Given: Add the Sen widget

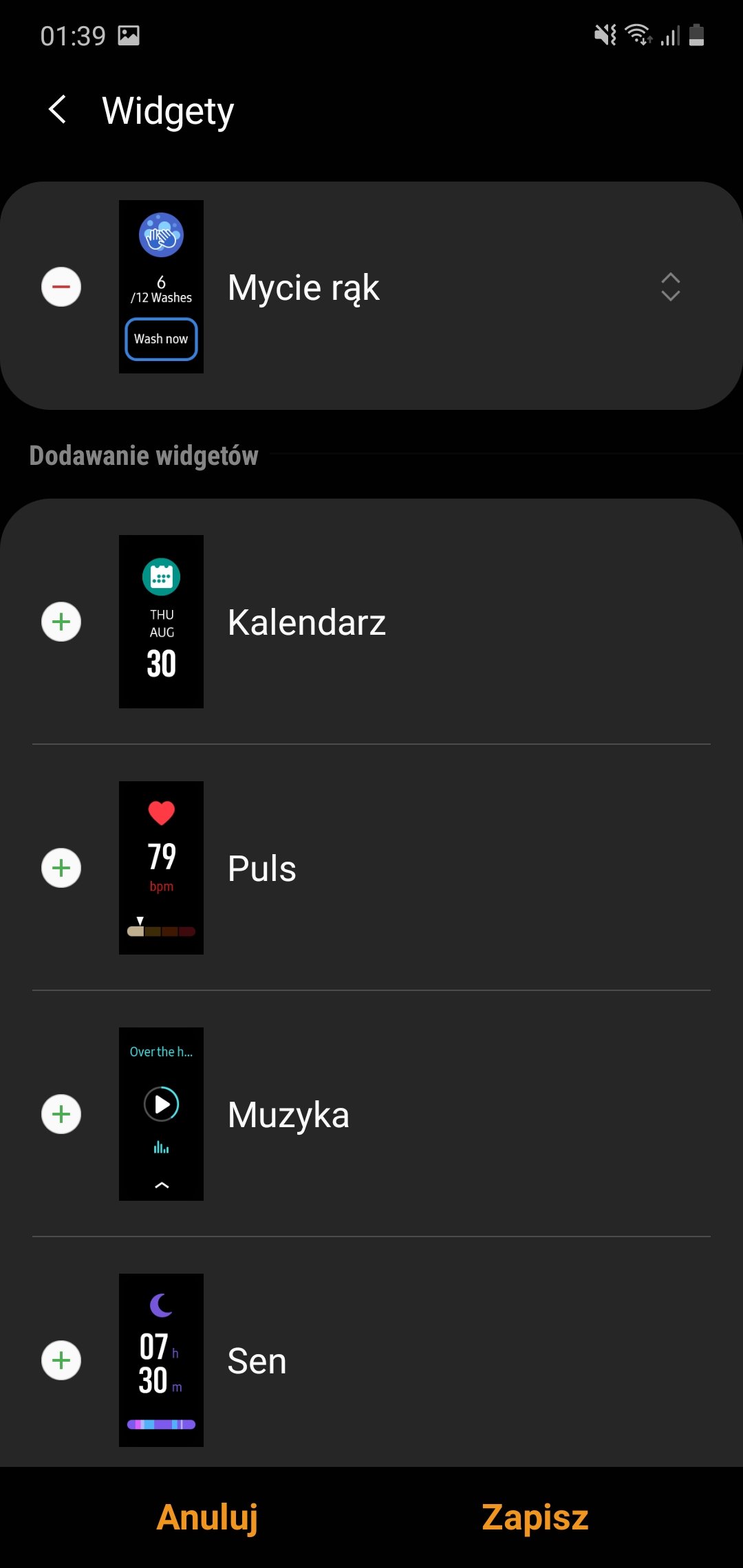Looking at the screenshot, I should pos(61,1360).
